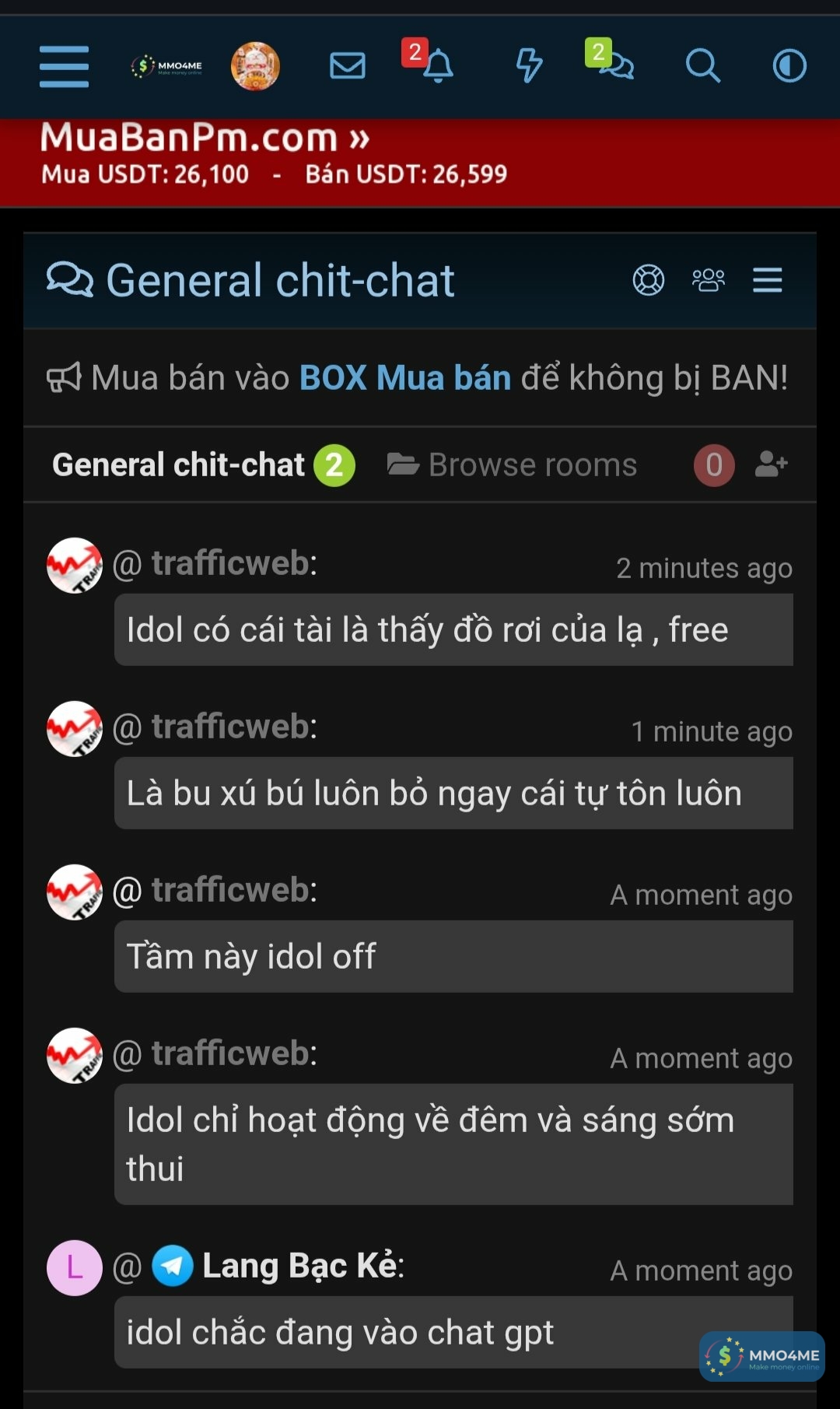Follow the BOX Mua bán link
The width and height of the screenshot is (840, 1409).
pos(405,378)
